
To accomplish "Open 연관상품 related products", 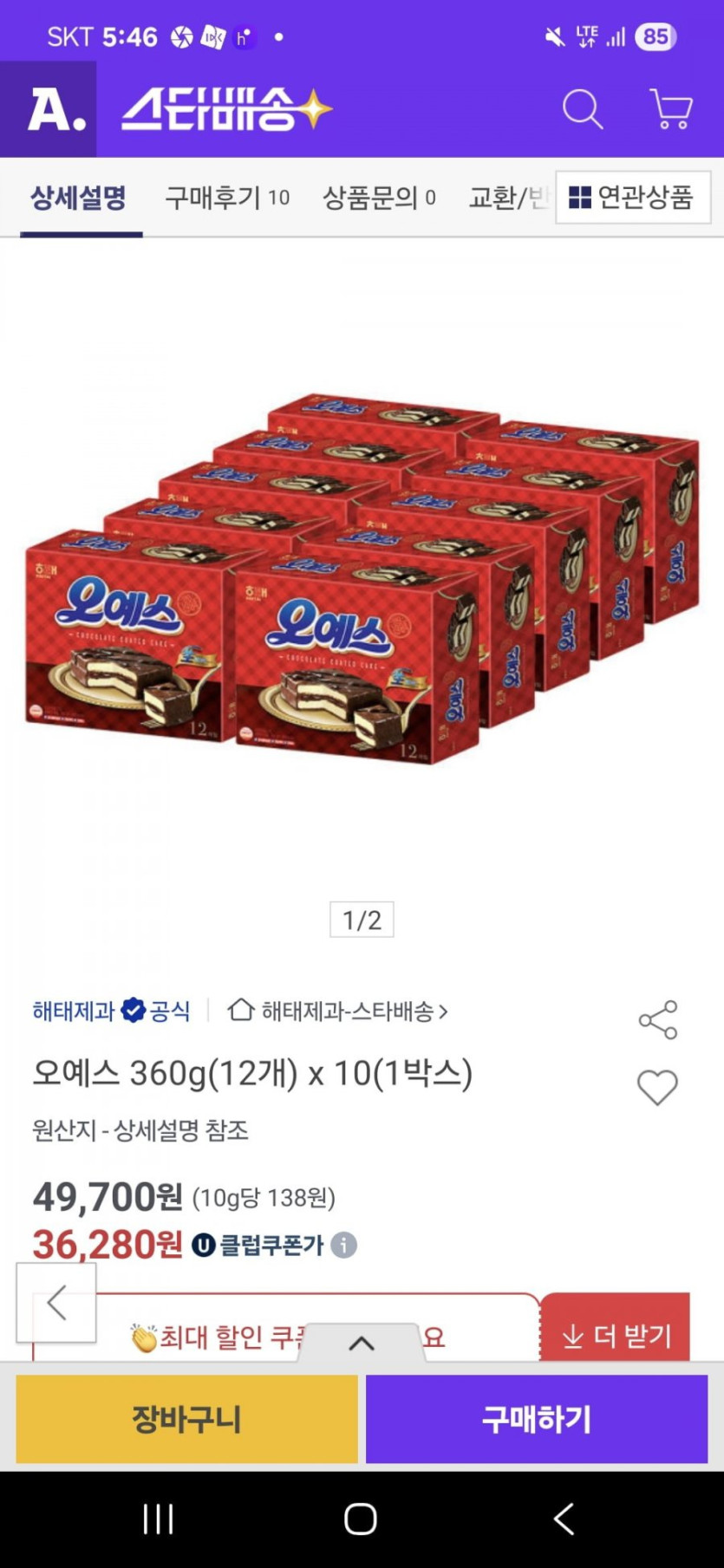I will (632, 198).
